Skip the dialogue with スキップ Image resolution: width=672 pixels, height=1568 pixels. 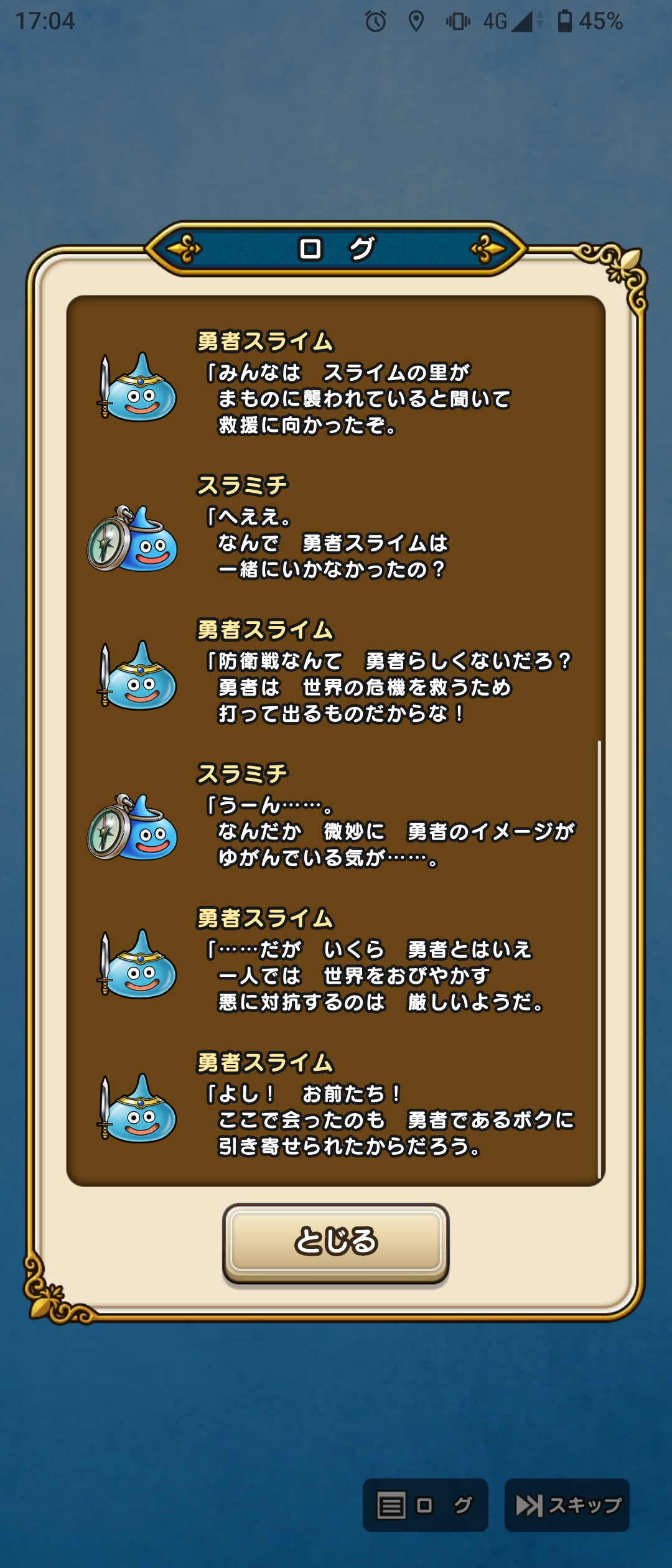click(567, 1505)
